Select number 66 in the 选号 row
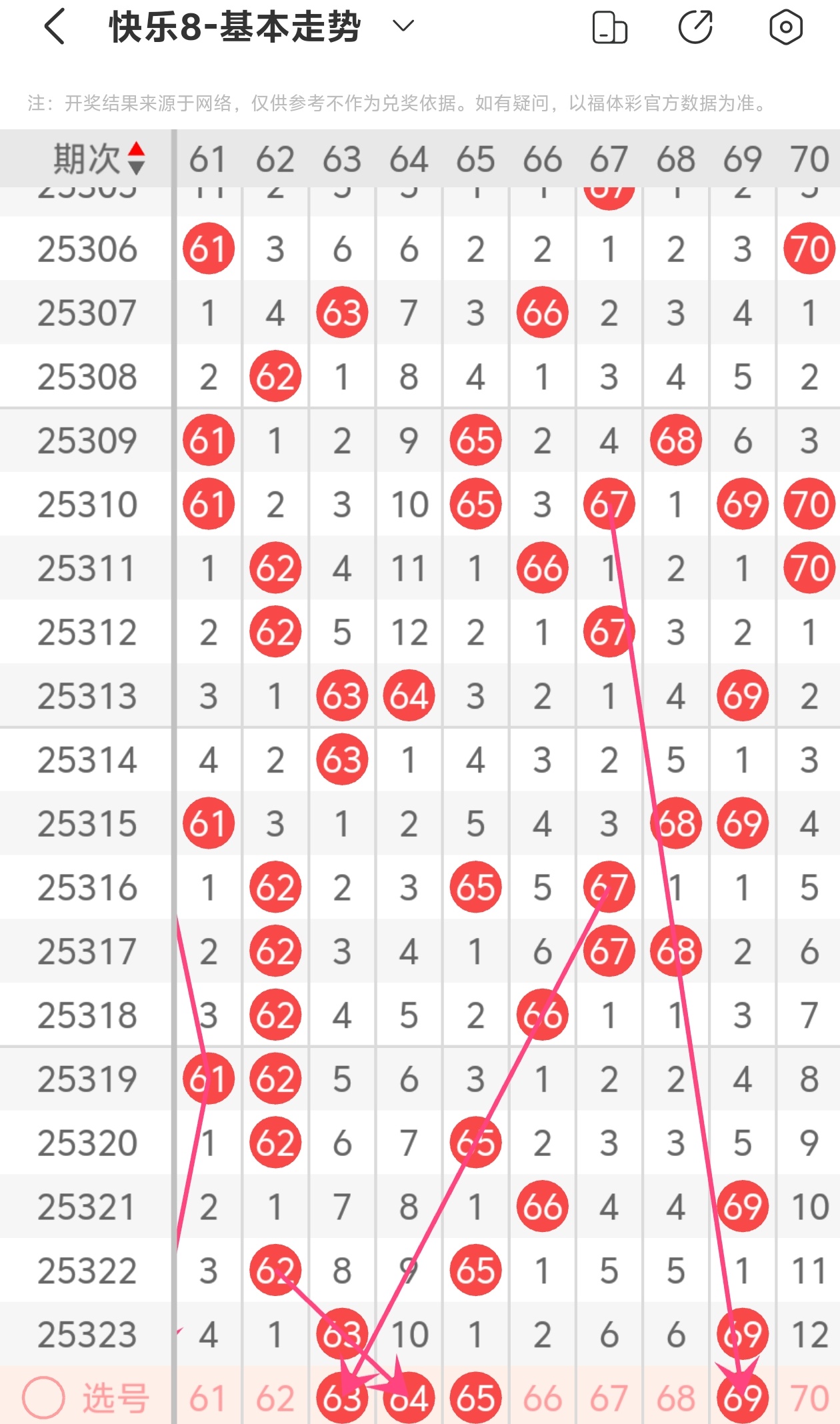 point(542,1398)
